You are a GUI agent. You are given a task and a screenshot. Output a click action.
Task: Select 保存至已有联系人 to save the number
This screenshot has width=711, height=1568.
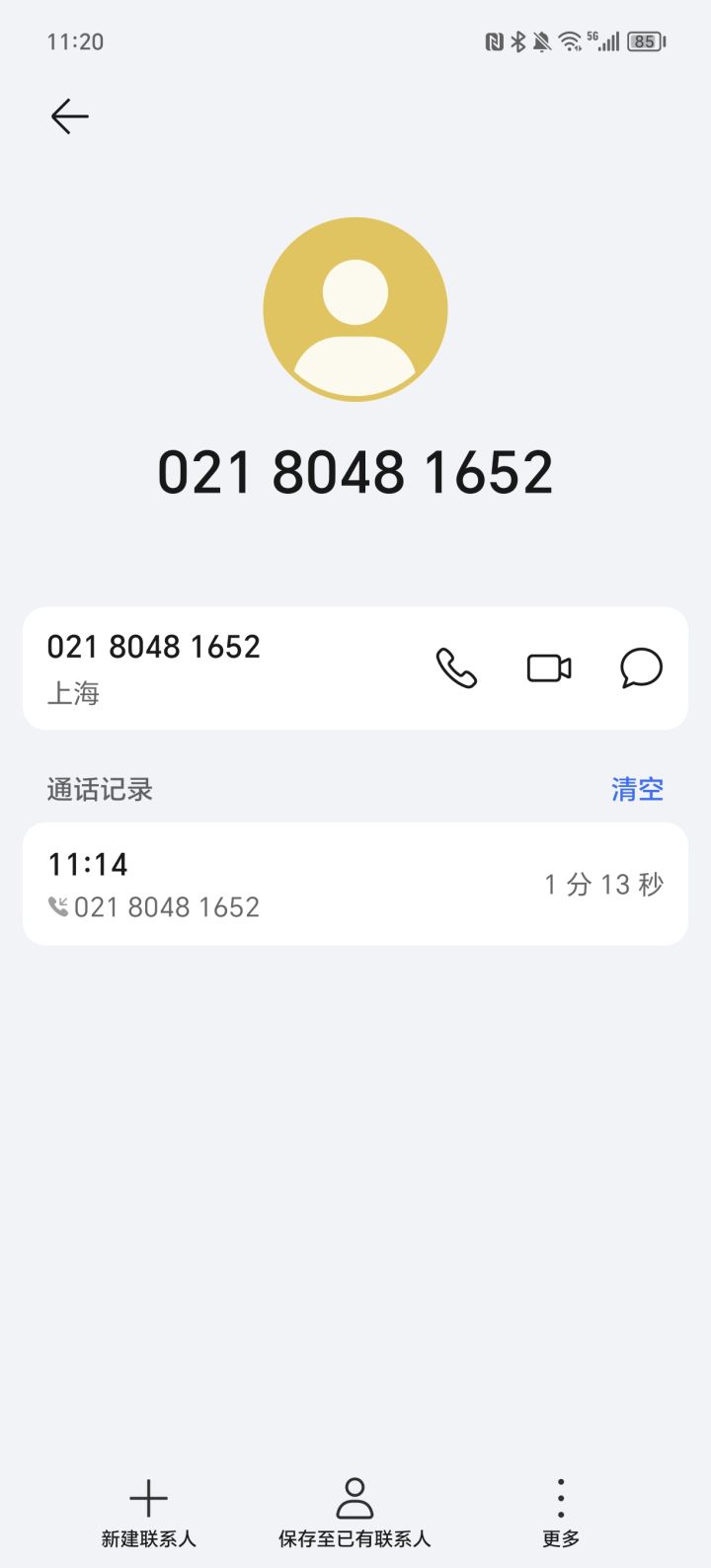pyautogui.click(x=355, y=1513)
